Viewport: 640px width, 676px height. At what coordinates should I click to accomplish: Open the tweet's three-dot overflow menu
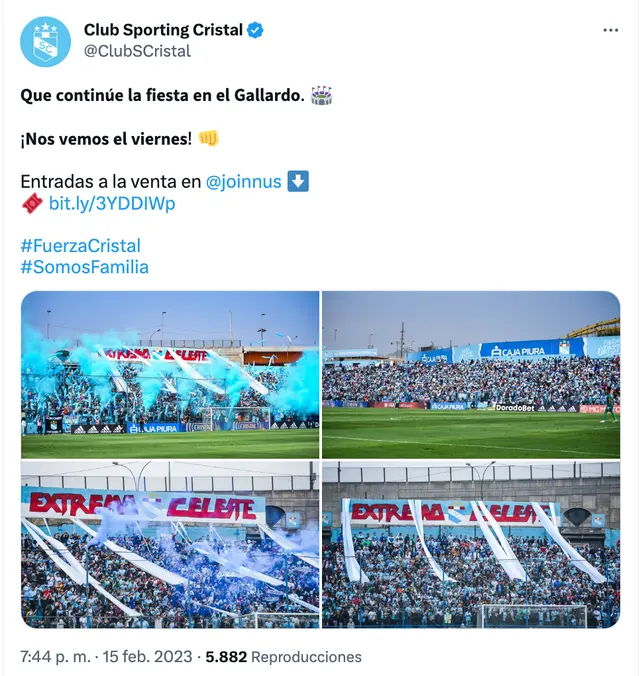click(610, 30)
